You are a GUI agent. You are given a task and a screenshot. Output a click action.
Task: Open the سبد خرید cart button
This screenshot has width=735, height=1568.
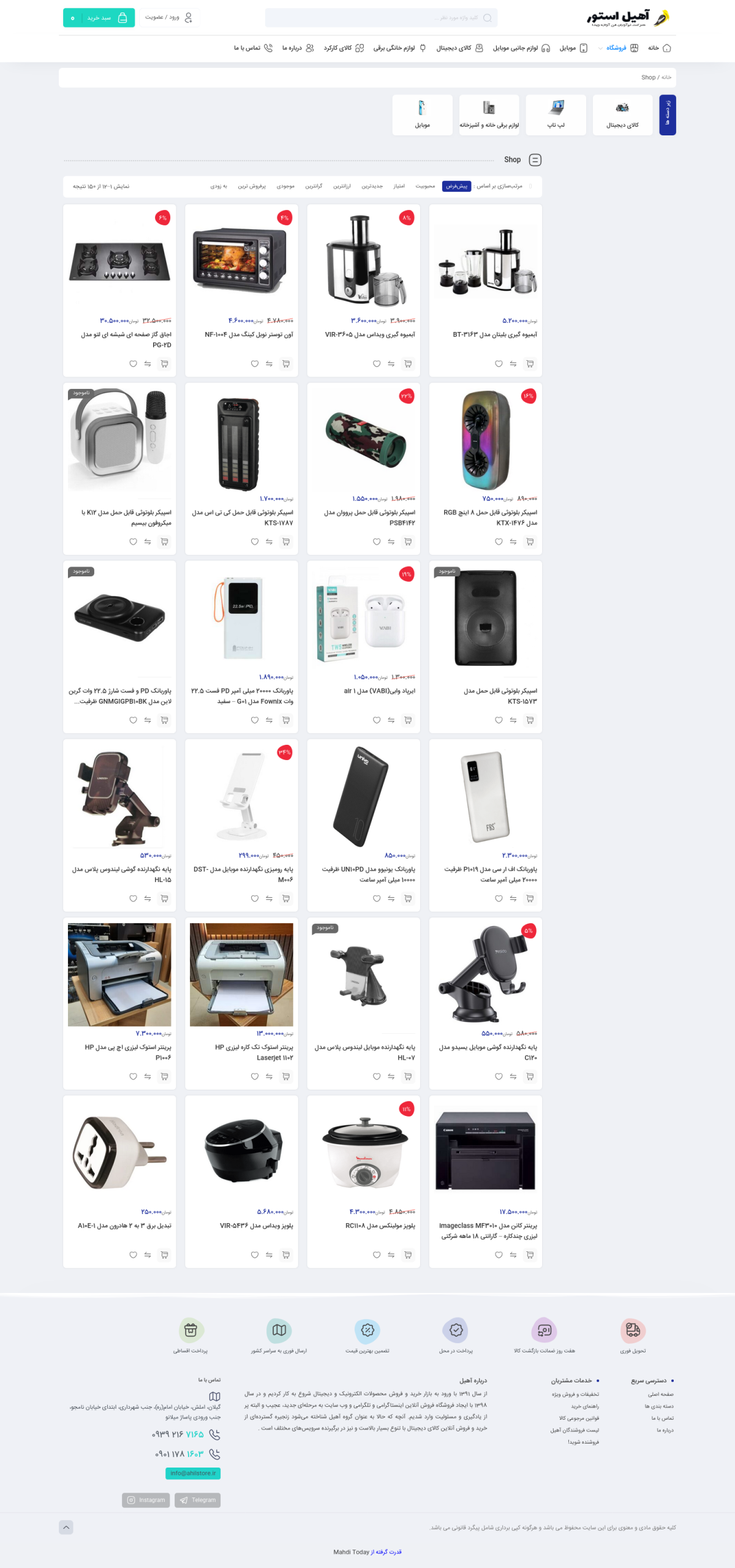(99, 18)
